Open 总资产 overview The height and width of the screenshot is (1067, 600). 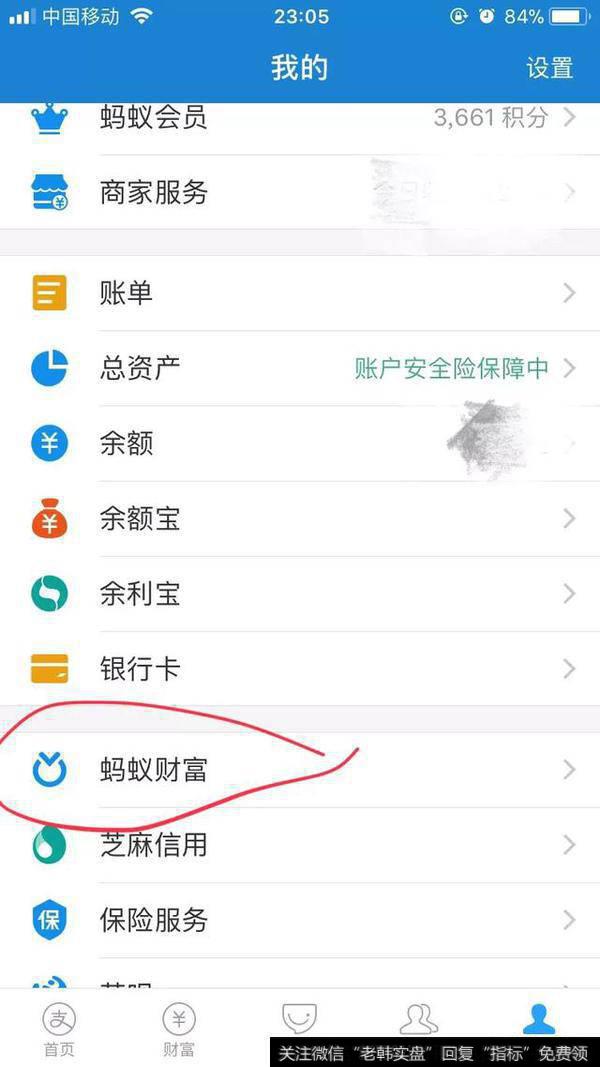[300, 368]
